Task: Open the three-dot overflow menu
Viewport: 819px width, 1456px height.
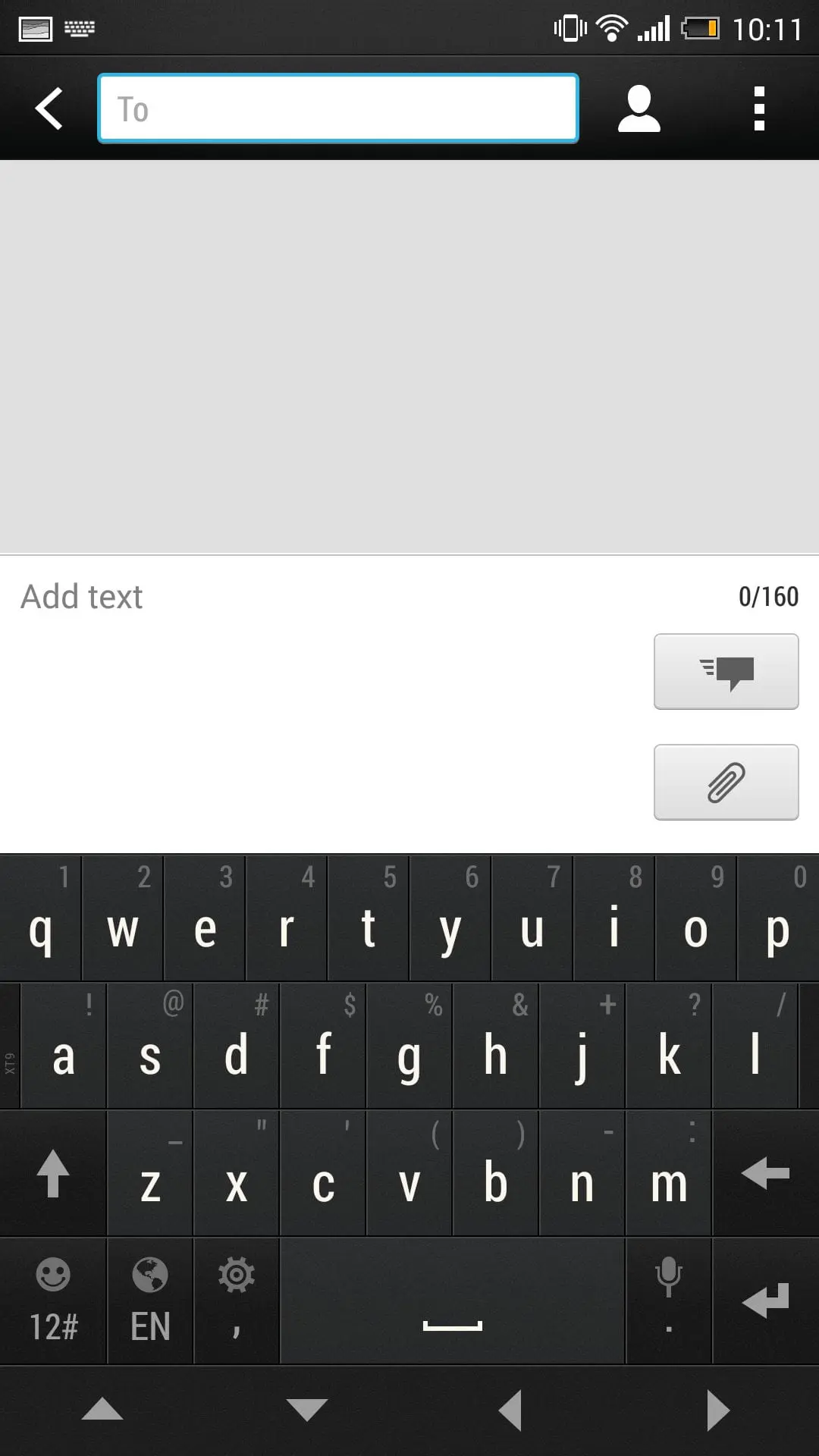Action: (x=758, y=108)
